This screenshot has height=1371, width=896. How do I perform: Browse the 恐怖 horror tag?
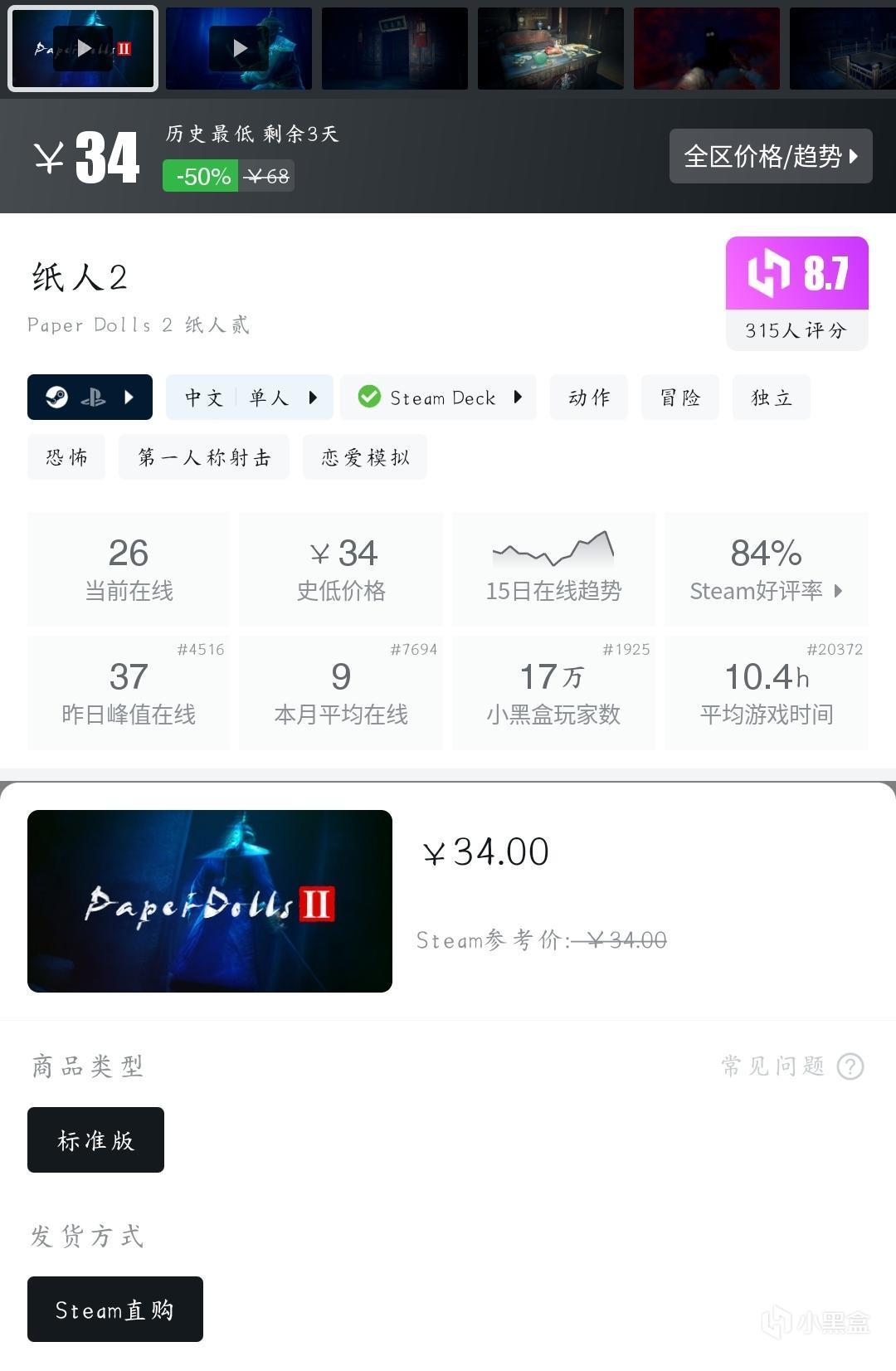[x=66, y=457]
